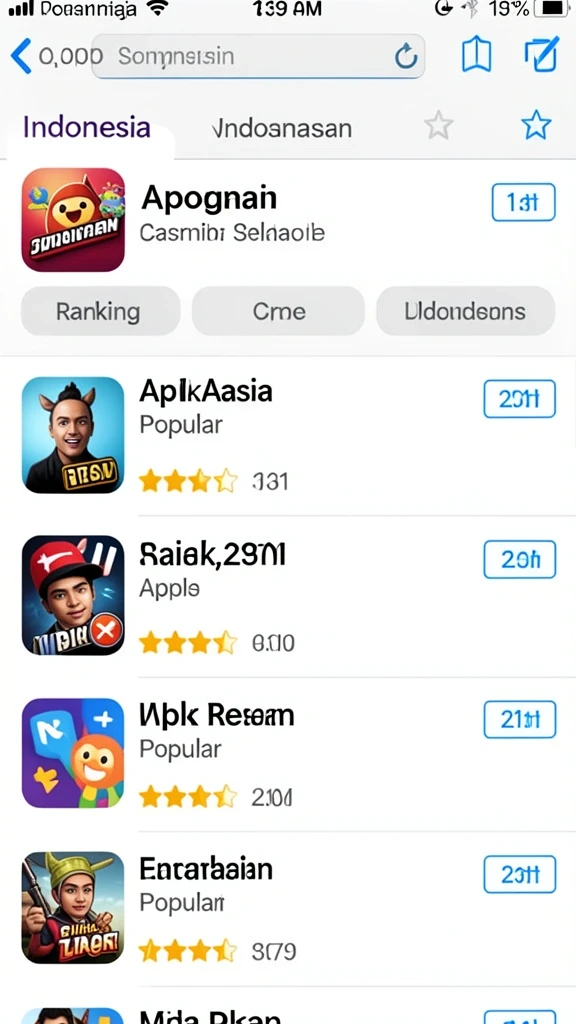The height and width of the screenshot is (1024, 576).
Task: Tap the button next to Apognan
Action: [x=523, y=202]
